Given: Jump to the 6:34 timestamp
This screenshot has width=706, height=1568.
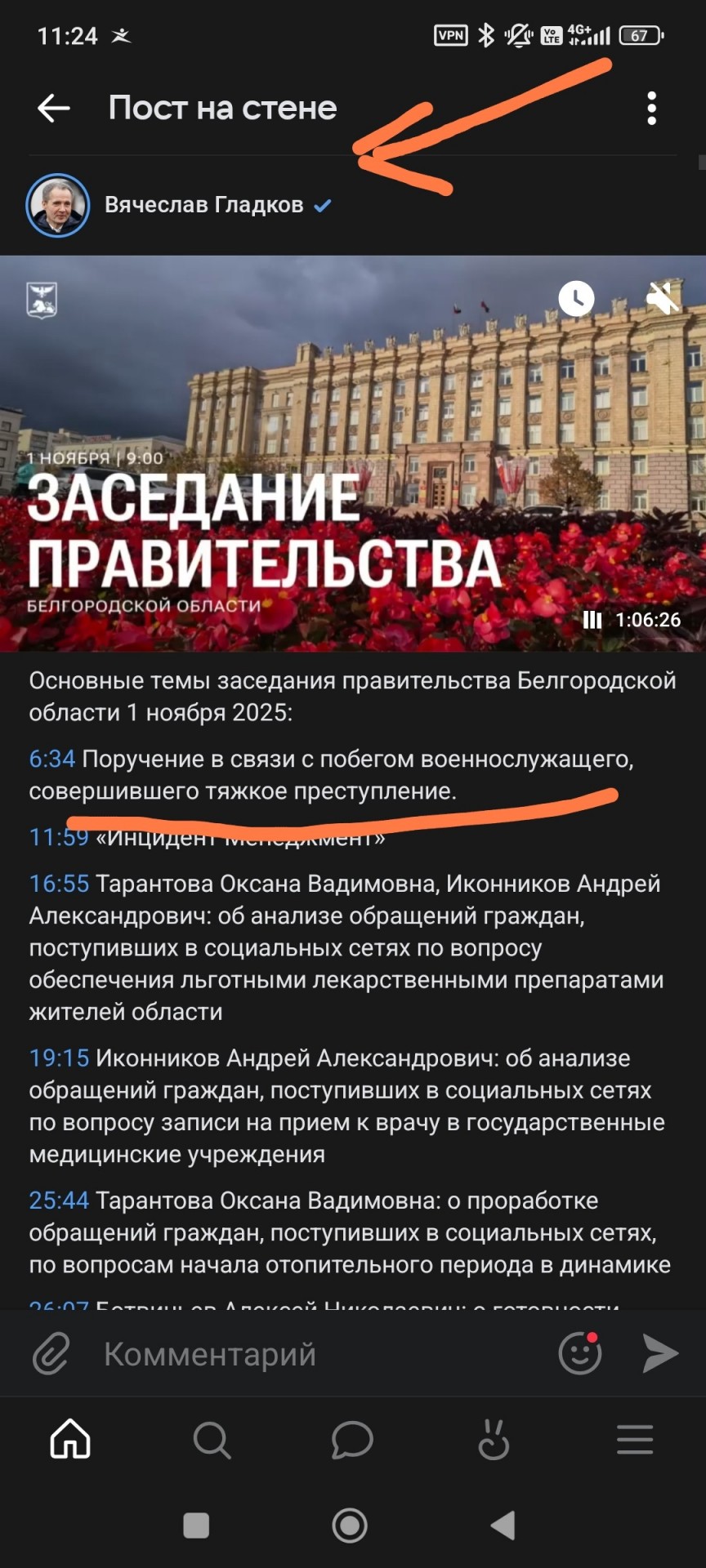Looking at the screenshot, I should coord(52,759).
